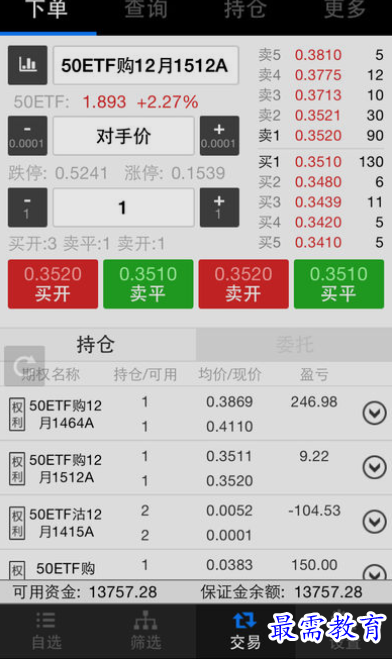Tap the red 0.3520 卖开 button
Image resolution: width=392 pixels, height=659 pixels.
pos(244,284)
